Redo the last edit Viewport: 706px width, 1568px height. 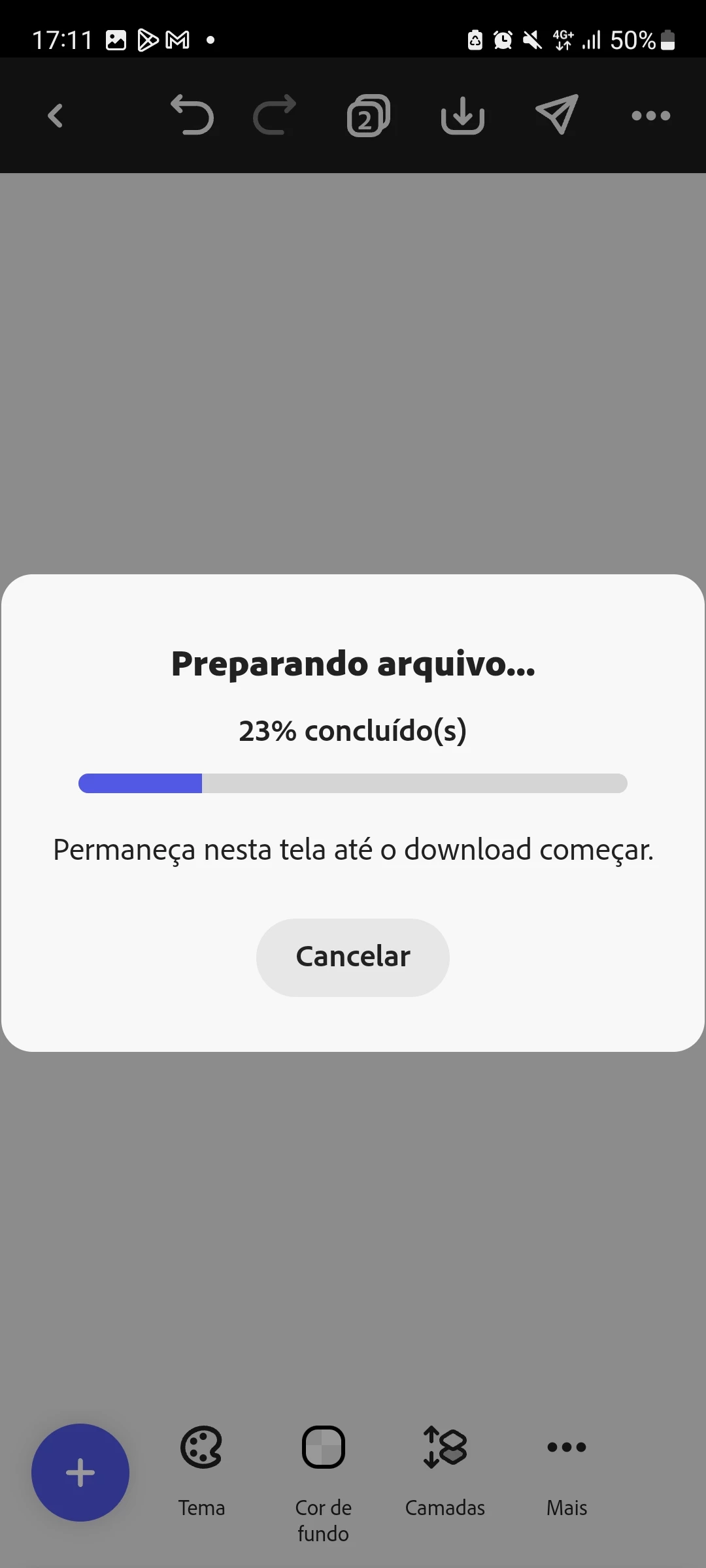(x=275, y=116)
